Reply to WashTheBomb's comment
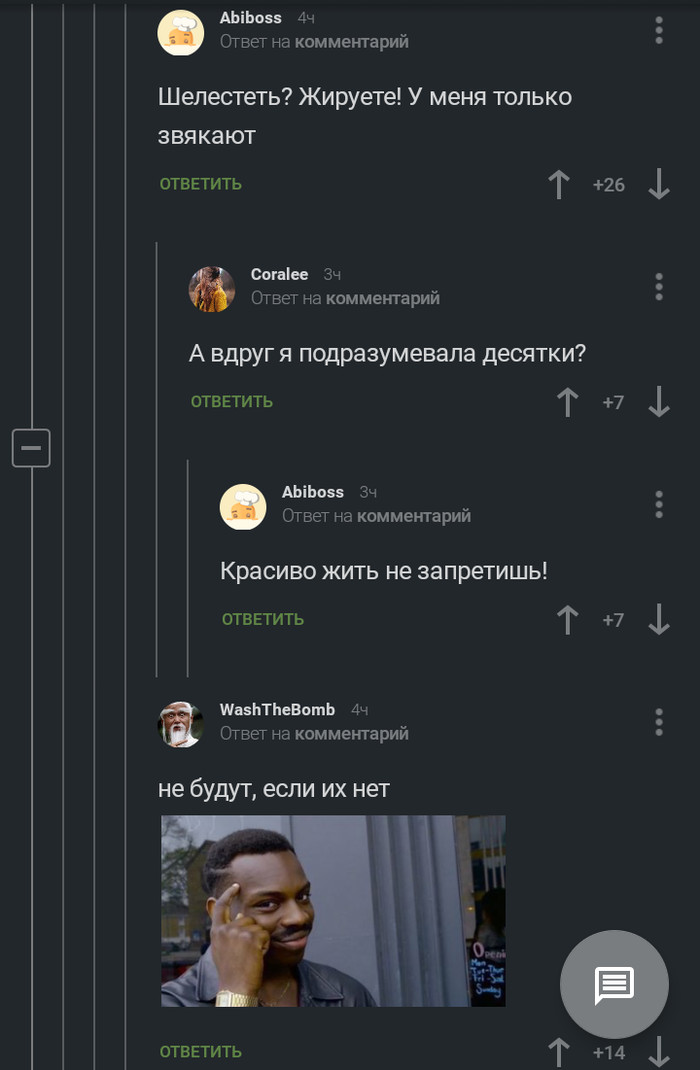 point(201,1052)
